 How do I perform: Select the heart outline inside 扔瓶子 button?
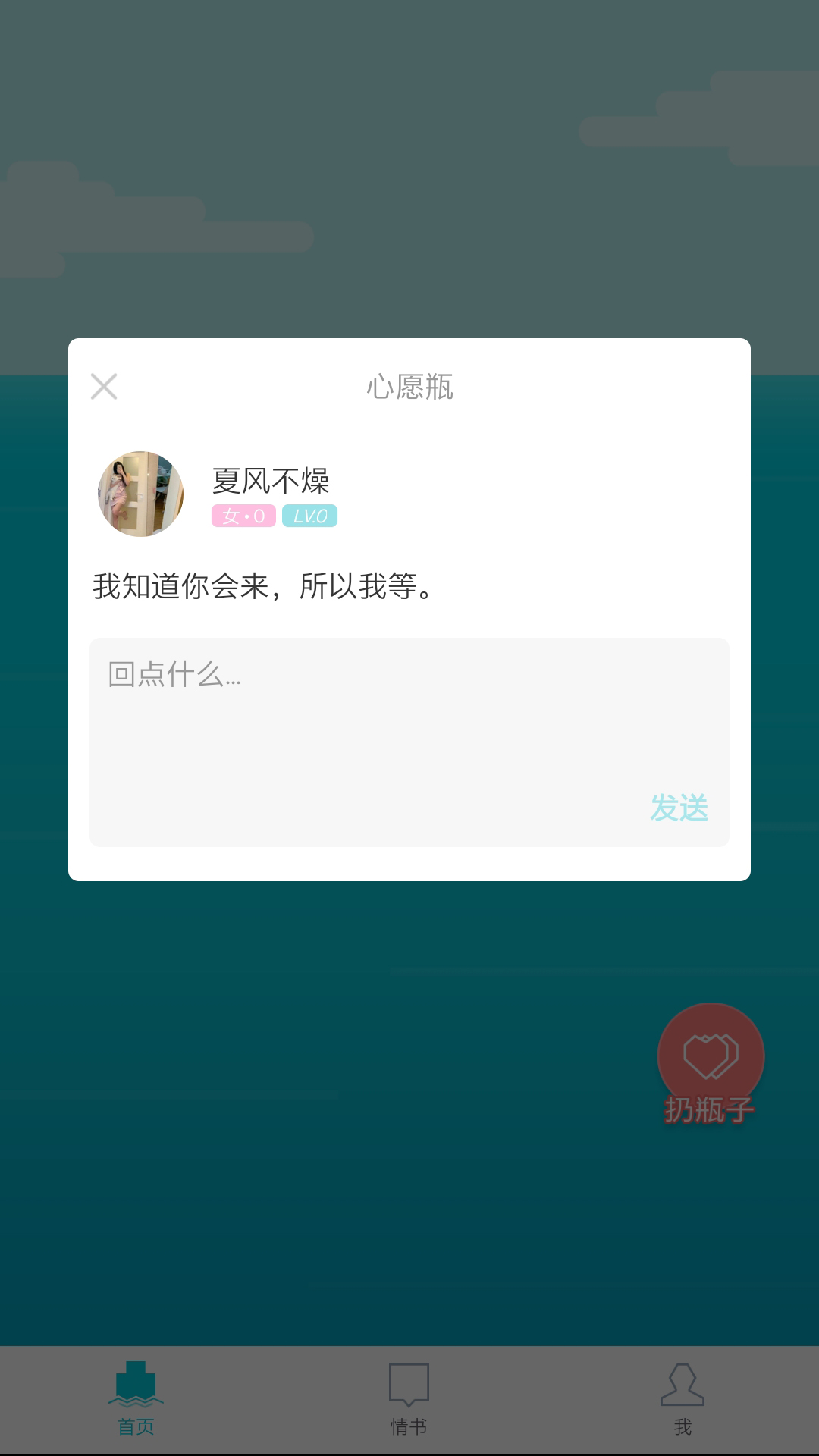[x=710, y=1054]
